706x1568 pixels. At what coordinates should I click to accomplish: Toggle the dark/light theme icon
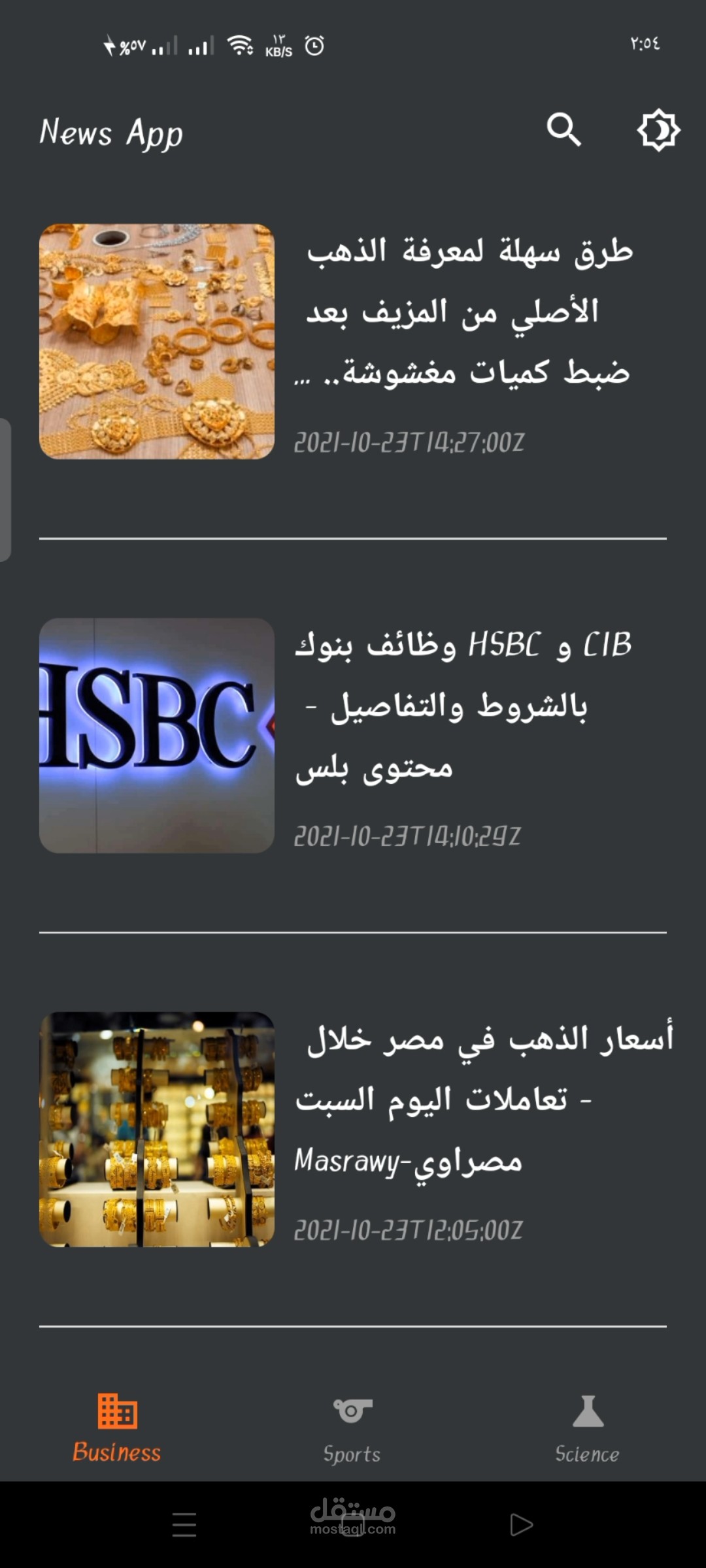coord(658,129)
